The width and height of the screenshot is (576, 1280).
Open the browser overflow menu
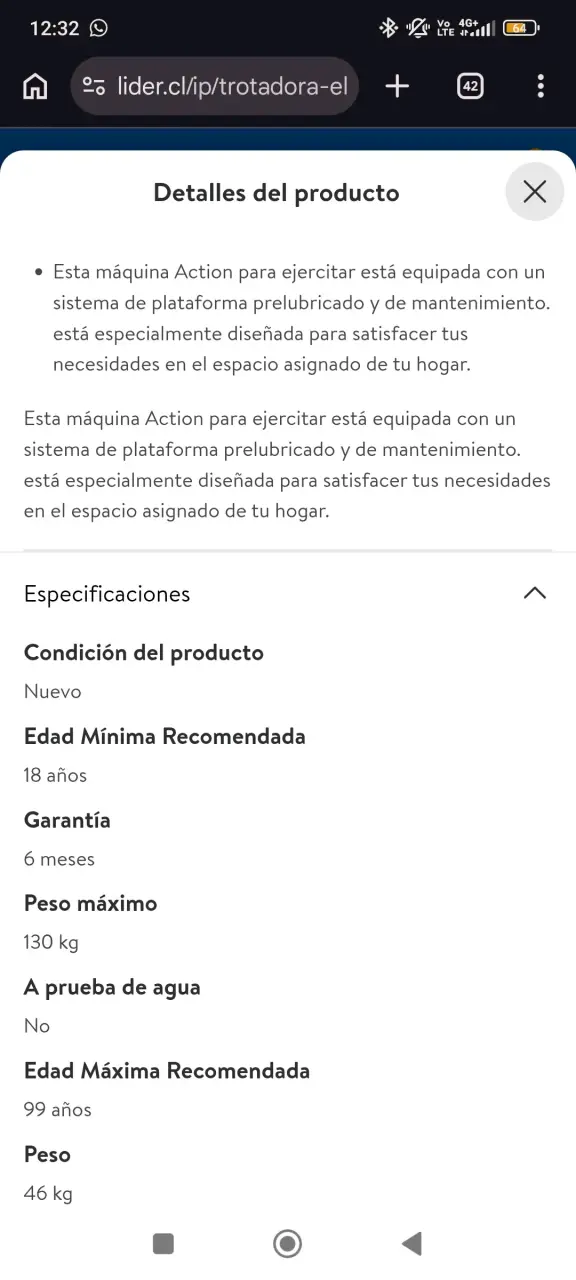(541, 87)
